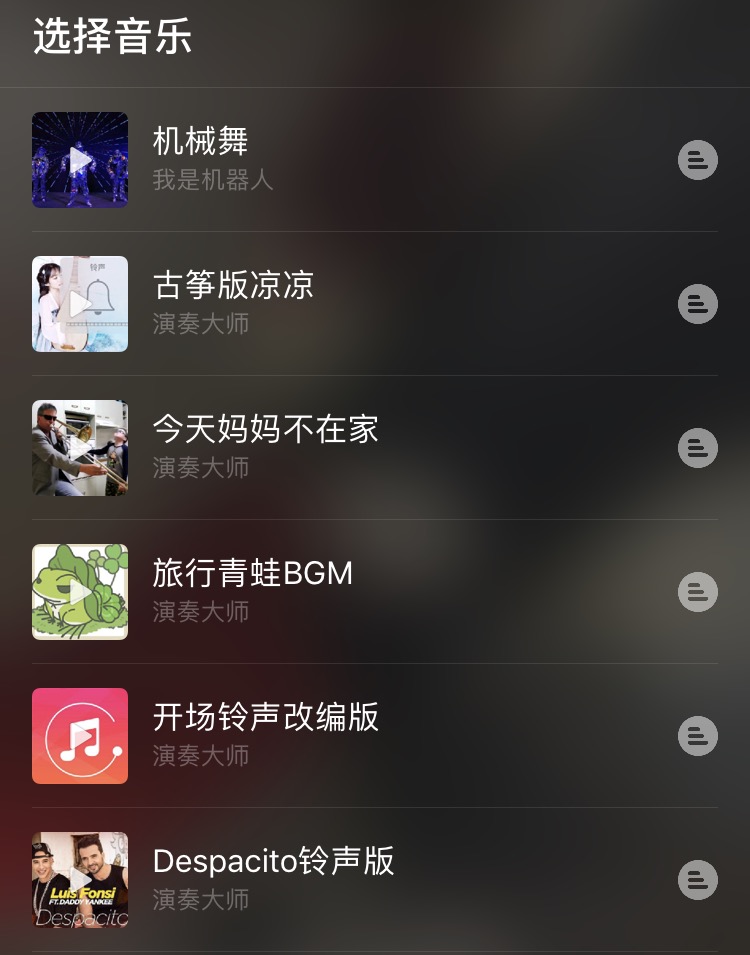Tap the round icon beside 古筝版凉凉
The image size is (750, 955).
(698, 304)
